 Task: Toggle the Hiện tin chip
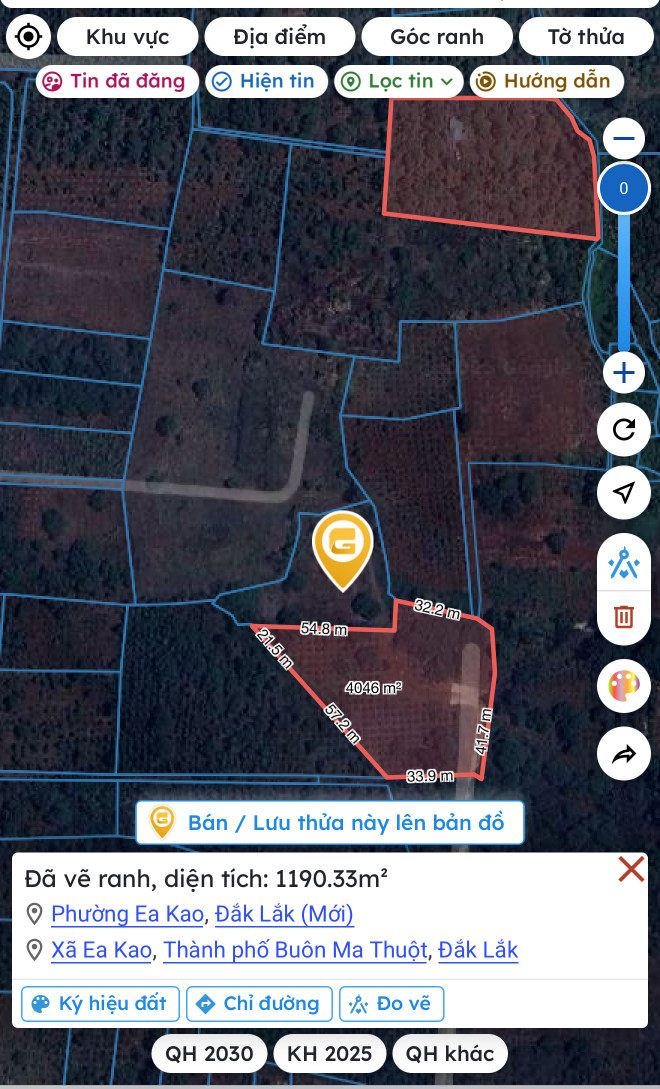[x=267, y=81]
